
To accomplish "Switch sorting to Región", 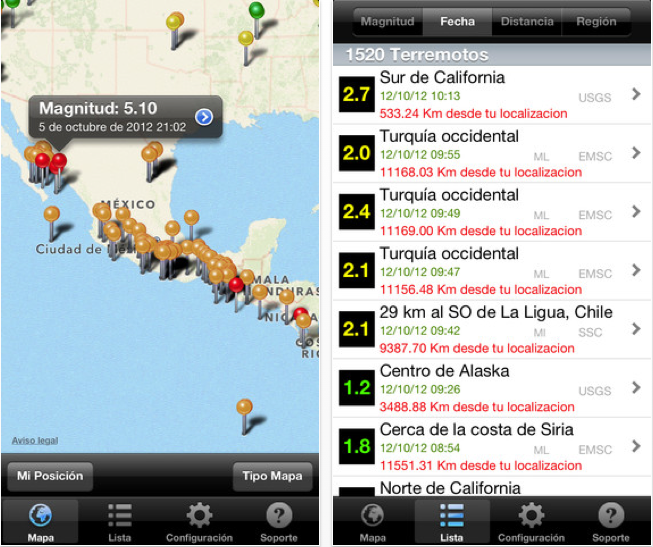I will coord(597,21).
